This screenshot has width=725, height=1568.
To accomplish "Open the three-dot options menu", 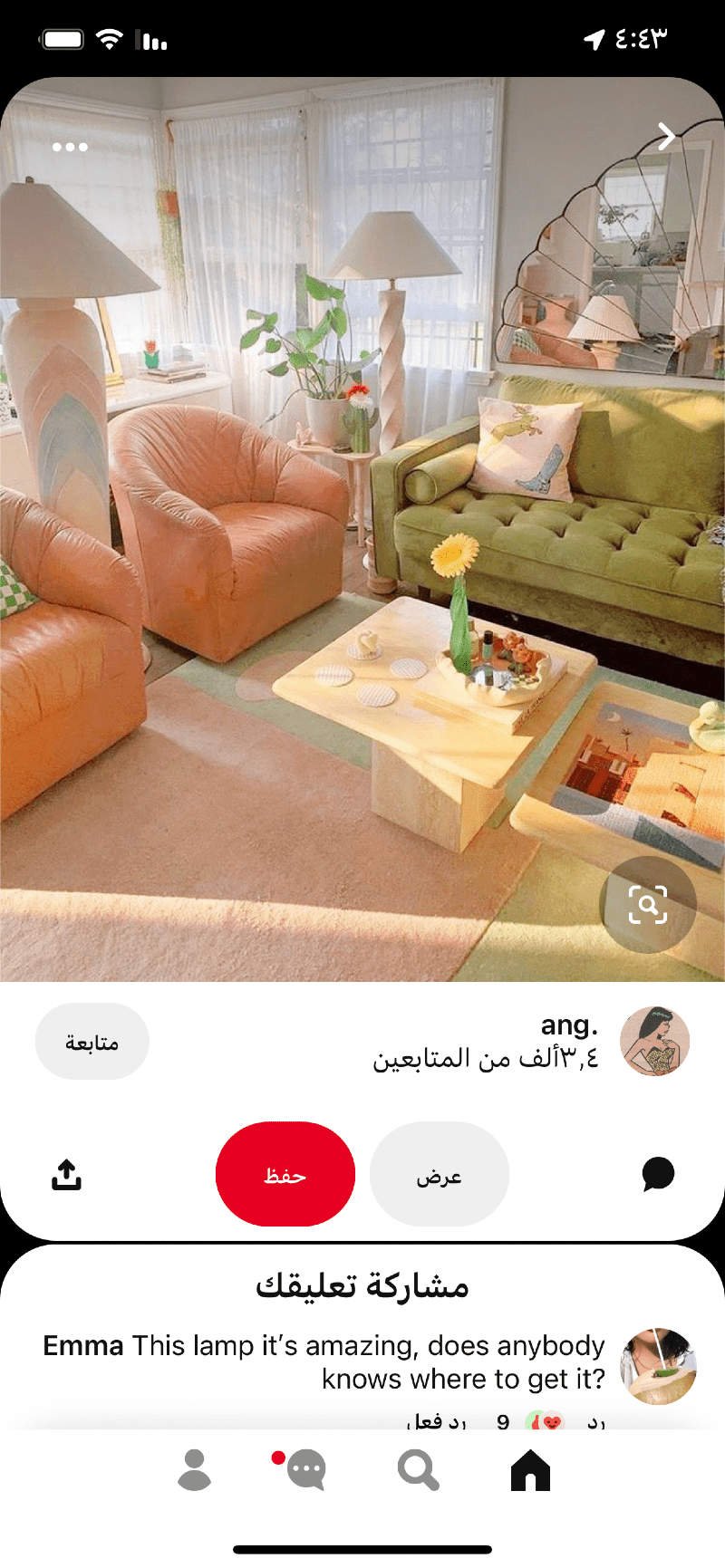I will 70,147.
